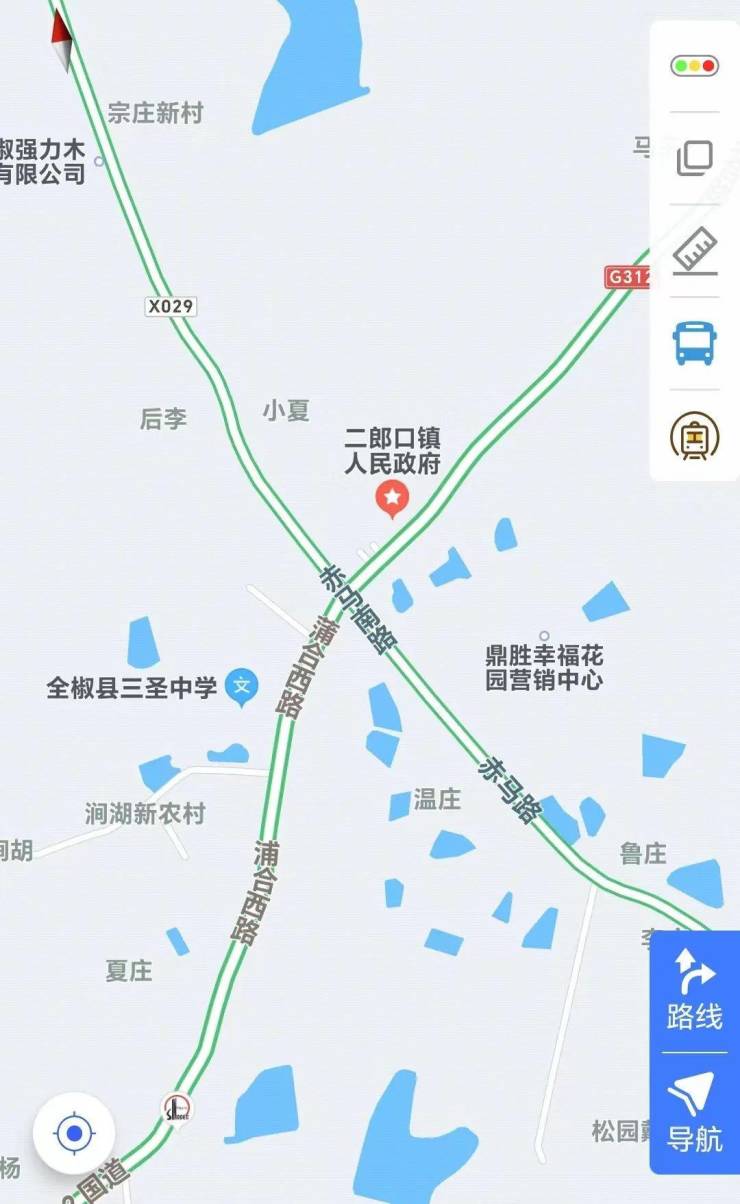740x1204 pixels.
Task: Show bus routes on the map
Action: coord(695,343)
